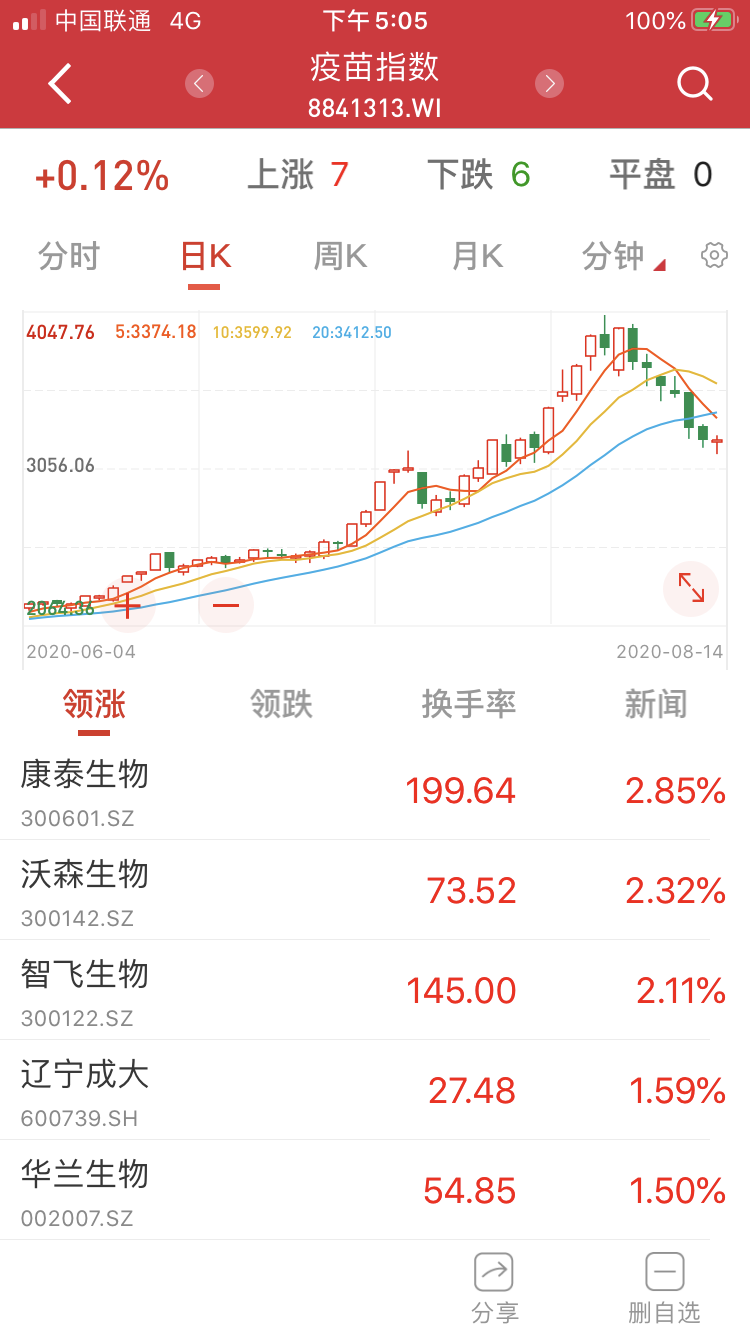Screen dimensions: 750x1334
Task: Switch to the 领跌 list
Action: point(281,705)
